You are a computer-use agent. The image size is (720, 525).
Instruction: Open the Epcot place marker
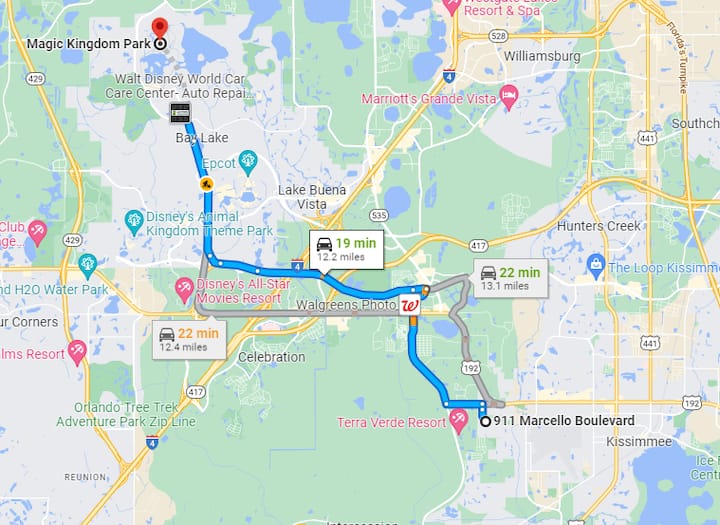(x=248, y=163)
